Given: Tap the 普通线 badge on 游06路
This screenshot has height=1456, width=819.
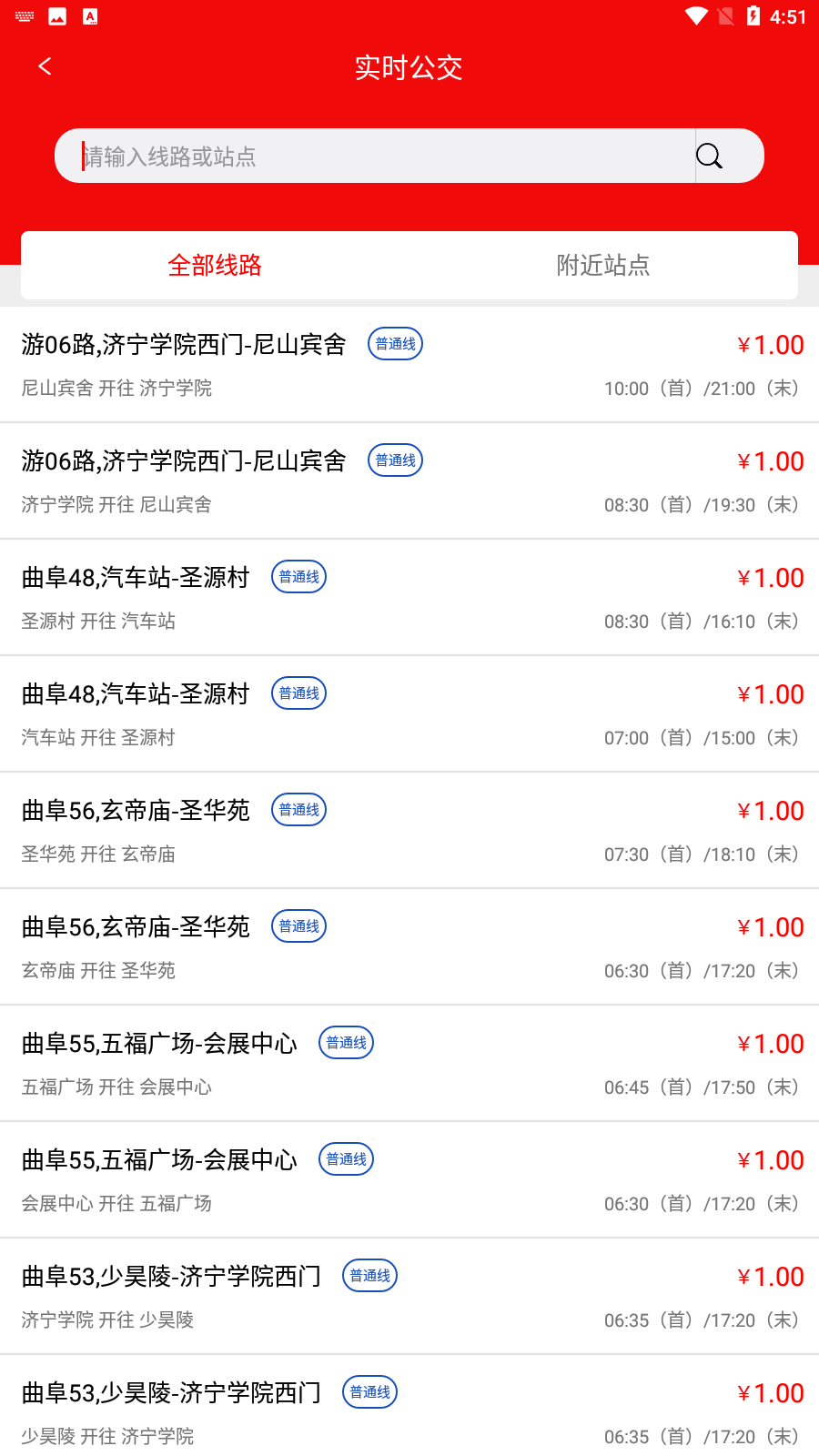Looking at the screenshot, I should click(394, 344).
